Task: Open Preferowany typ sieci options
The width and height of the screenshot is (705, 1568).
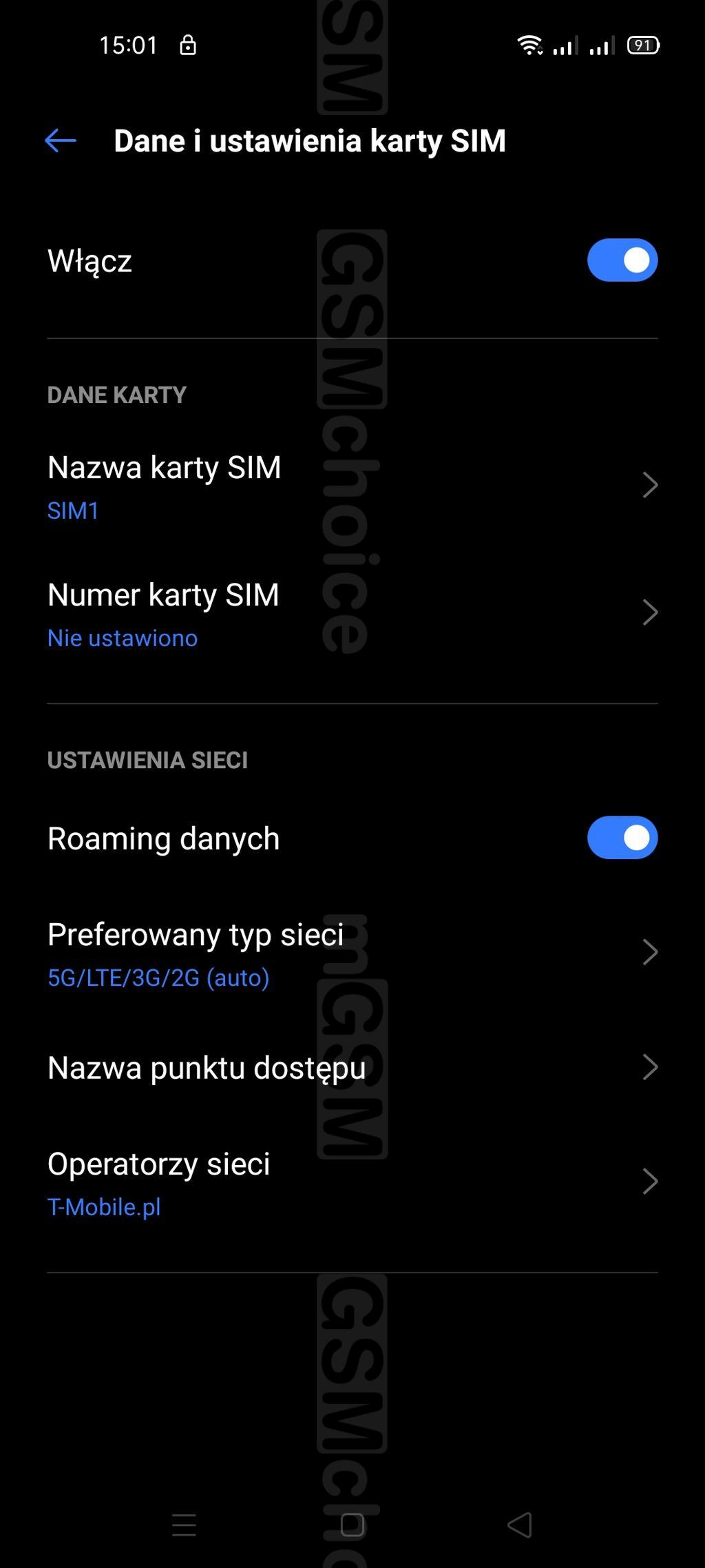Action: pyautogui.click(x=352, y=953)
